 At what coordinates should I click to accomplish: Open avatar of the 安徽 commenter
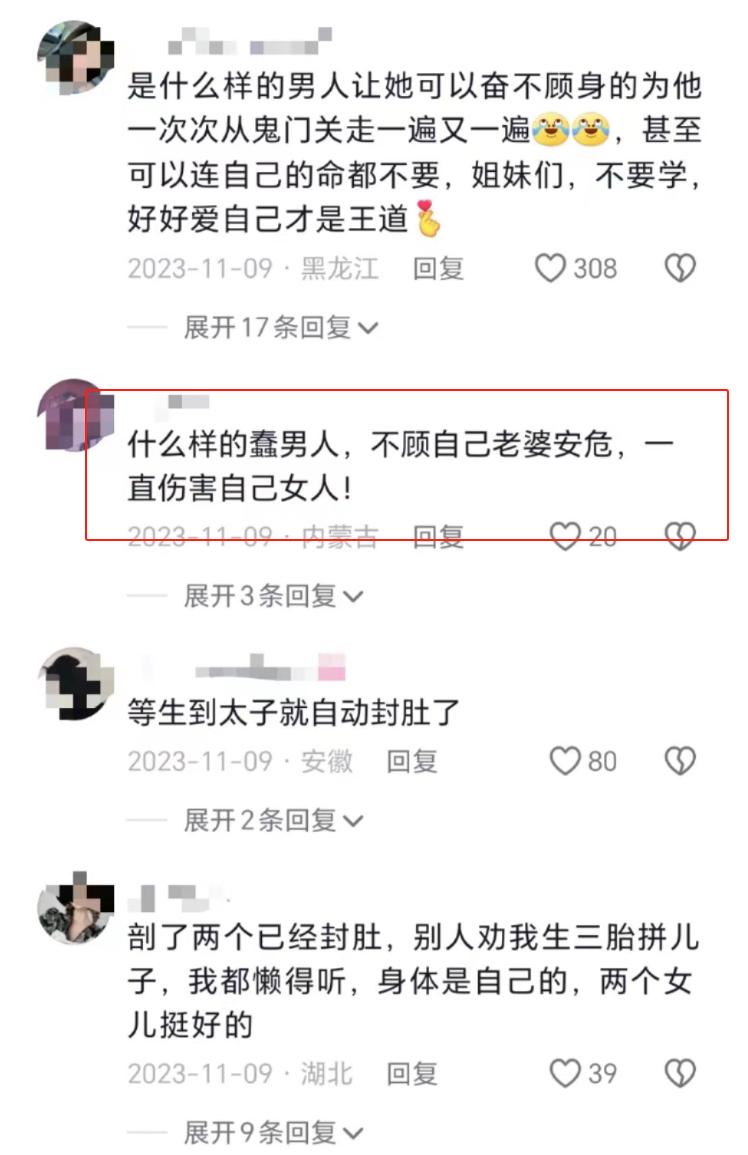pos(75,683)
